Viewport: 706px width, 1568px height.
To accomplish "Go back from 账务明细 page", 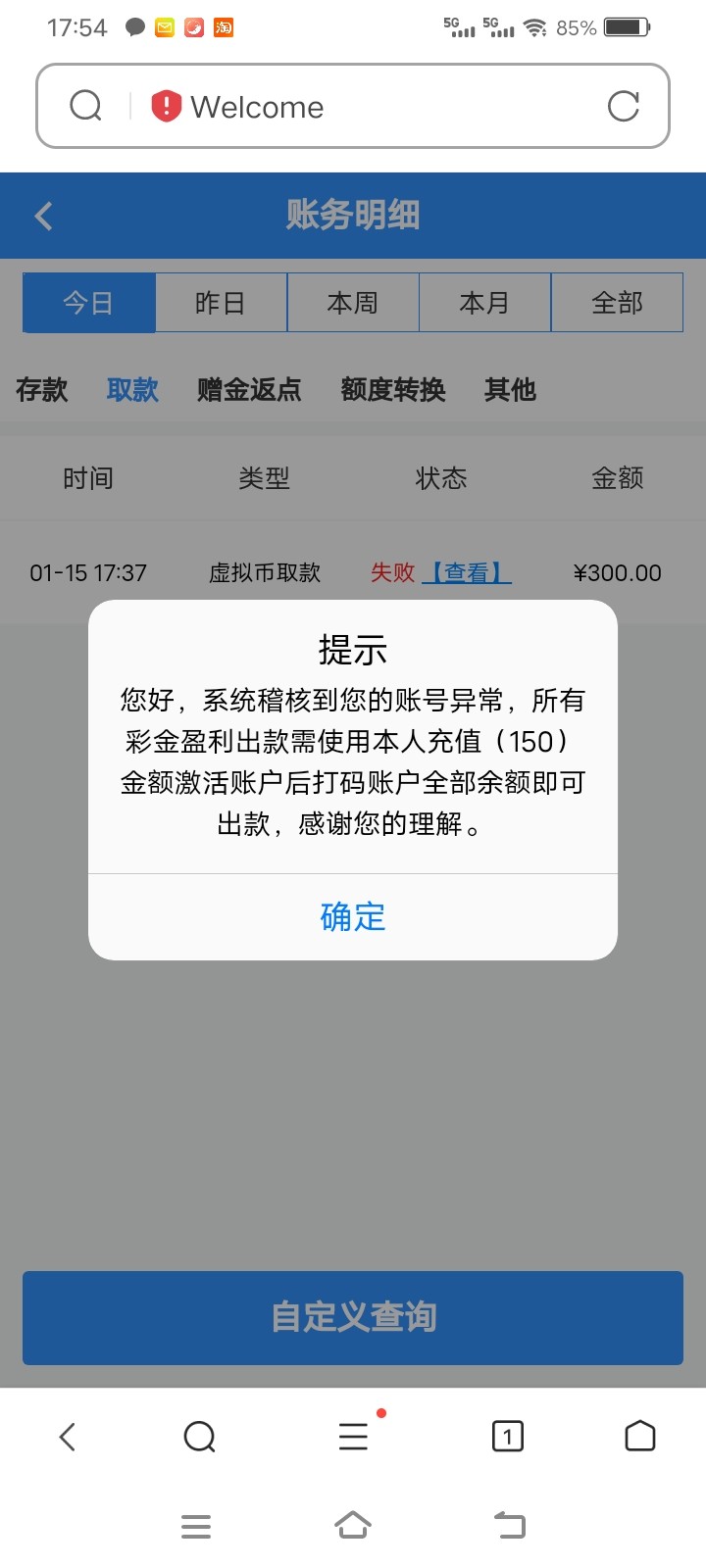I will tap(44, 216).
